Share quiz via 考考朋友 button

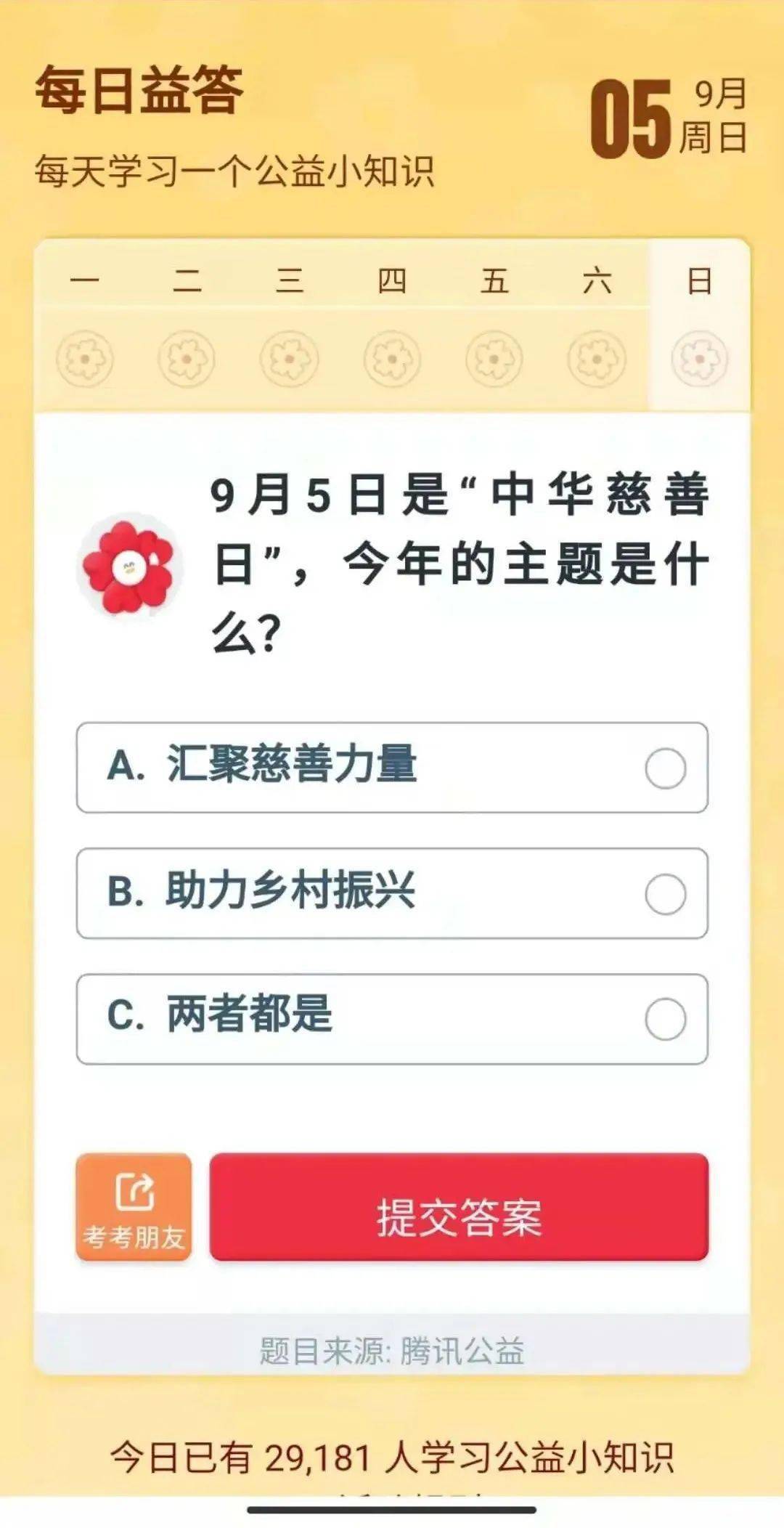pyautogui.click(x=134, y=1206)
